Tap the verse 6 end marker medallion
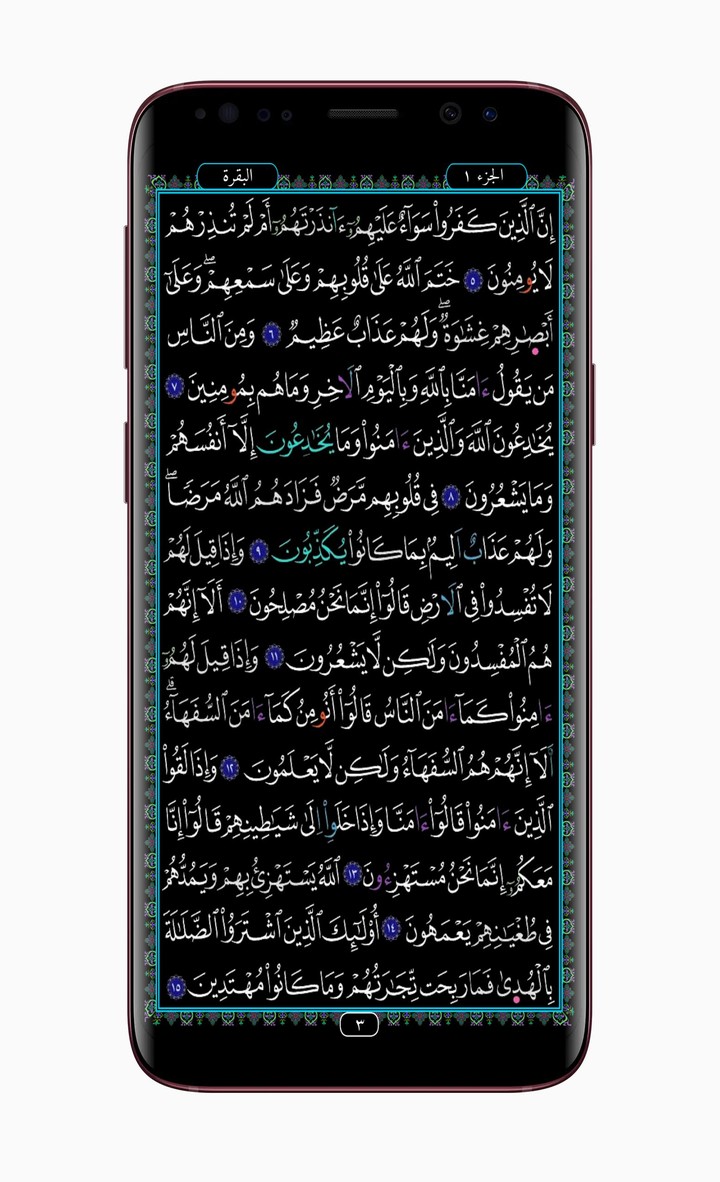This screenshot has height=1182, width=720. [x=271, y=332]
